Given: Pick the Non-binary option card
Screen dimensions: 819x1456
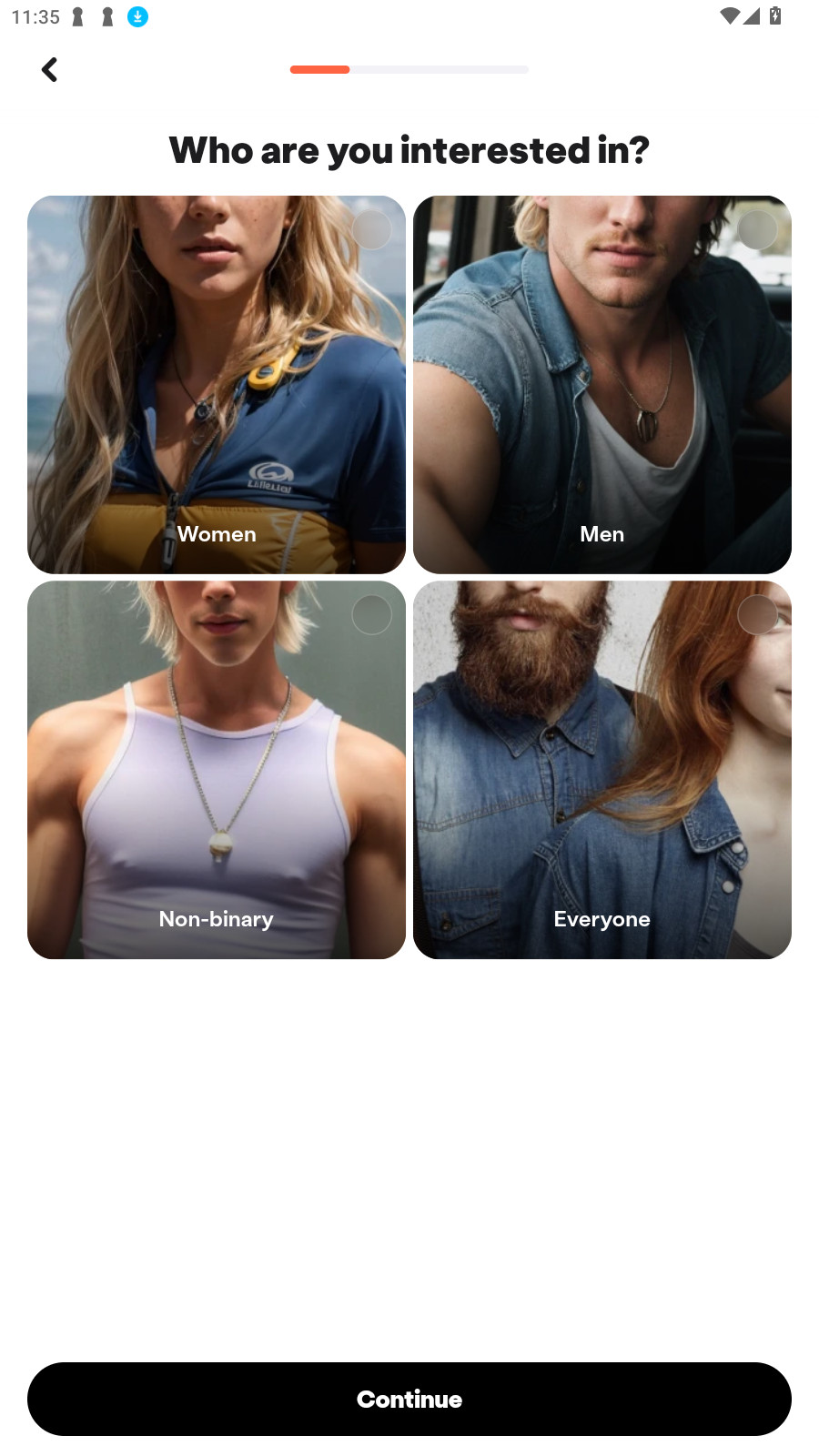Looking at the screenshot, I should (x=217, y=770).
